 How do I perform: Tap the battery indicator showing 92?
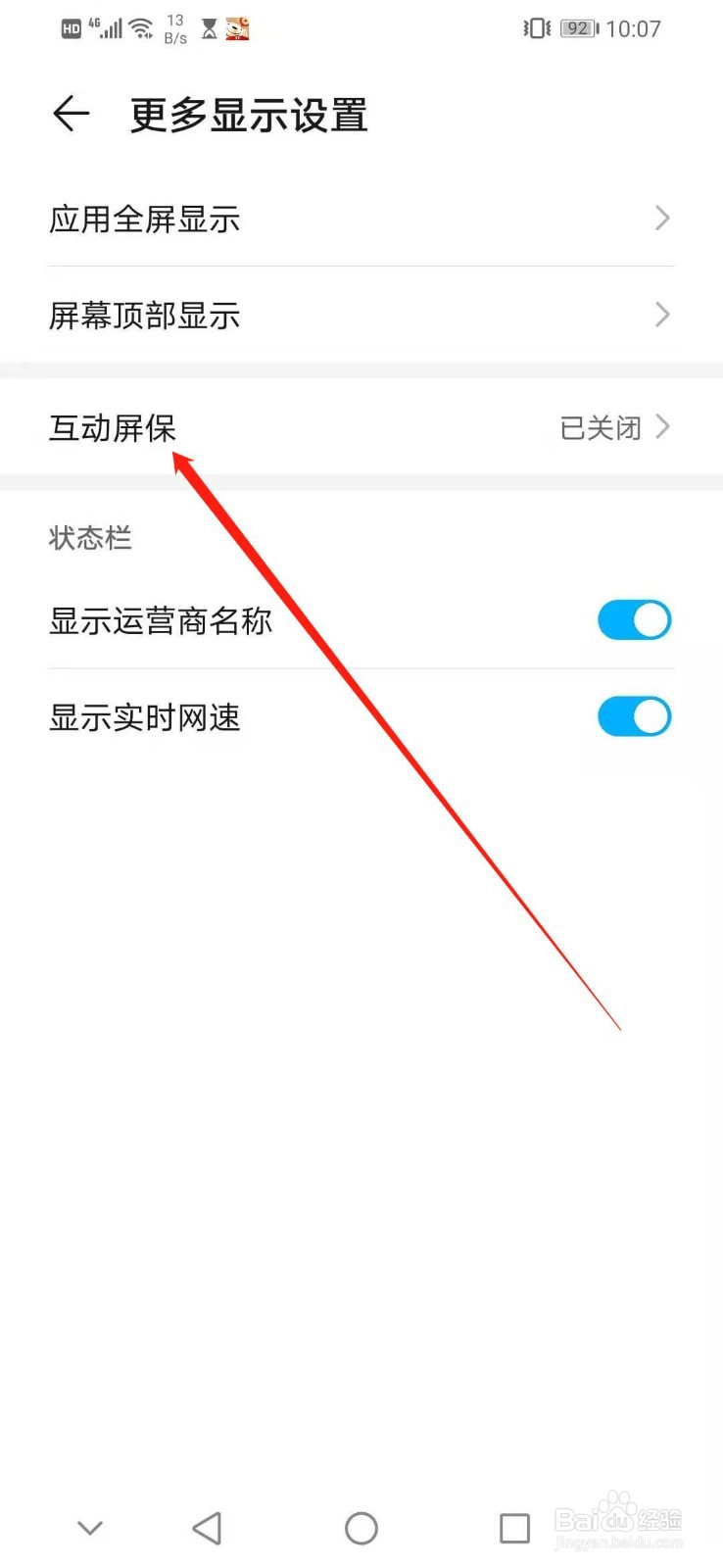[578, 28]
